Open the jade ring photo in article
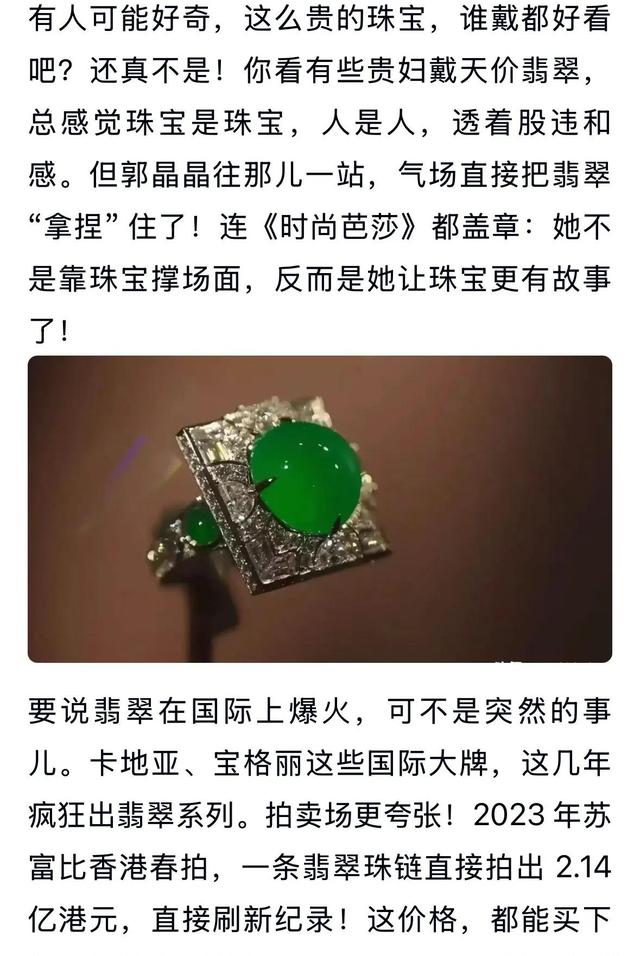 coord(319,509)
